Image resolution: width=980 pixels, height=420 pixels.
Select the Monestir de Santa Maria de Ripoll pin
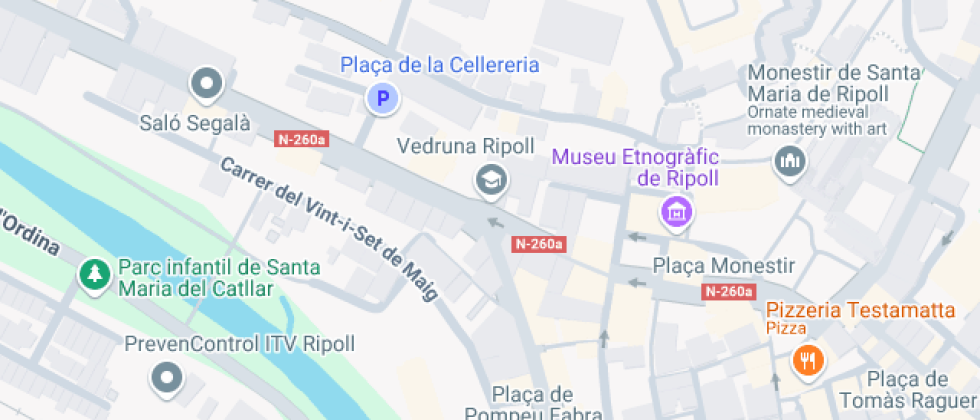tap(791, 163)
